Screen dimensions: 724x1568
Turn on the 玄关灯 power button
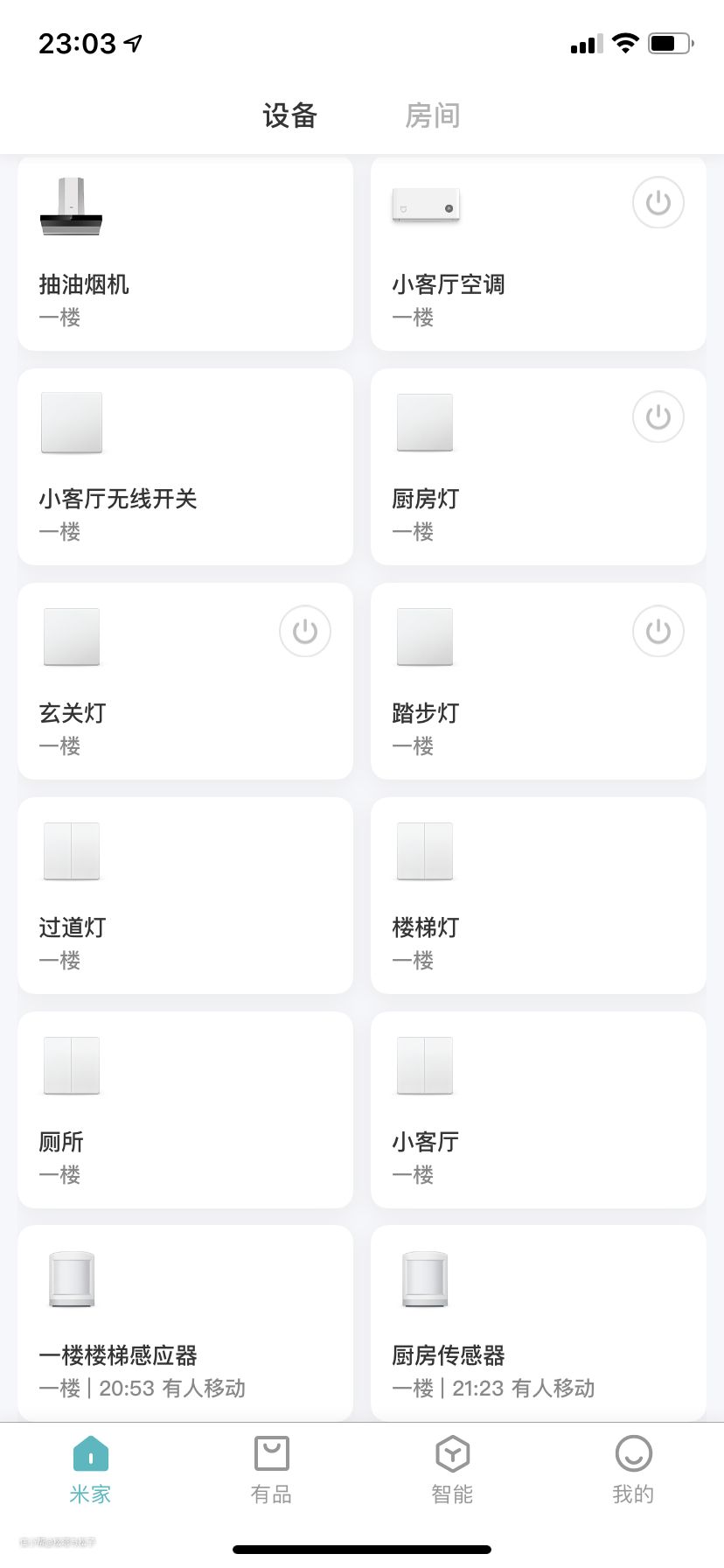coord(304,632)
